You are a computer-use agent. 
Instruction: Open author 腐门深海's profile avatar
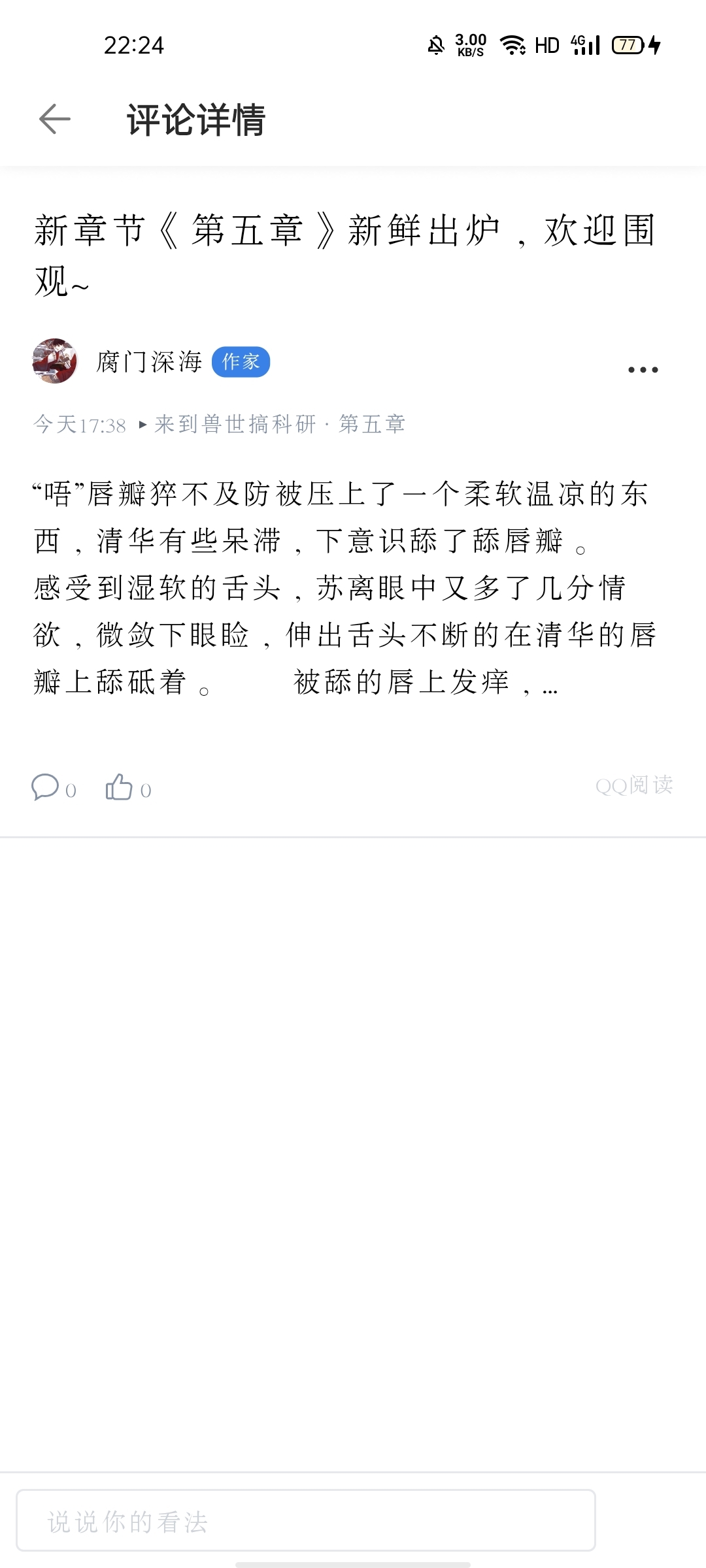coord(55,361)
